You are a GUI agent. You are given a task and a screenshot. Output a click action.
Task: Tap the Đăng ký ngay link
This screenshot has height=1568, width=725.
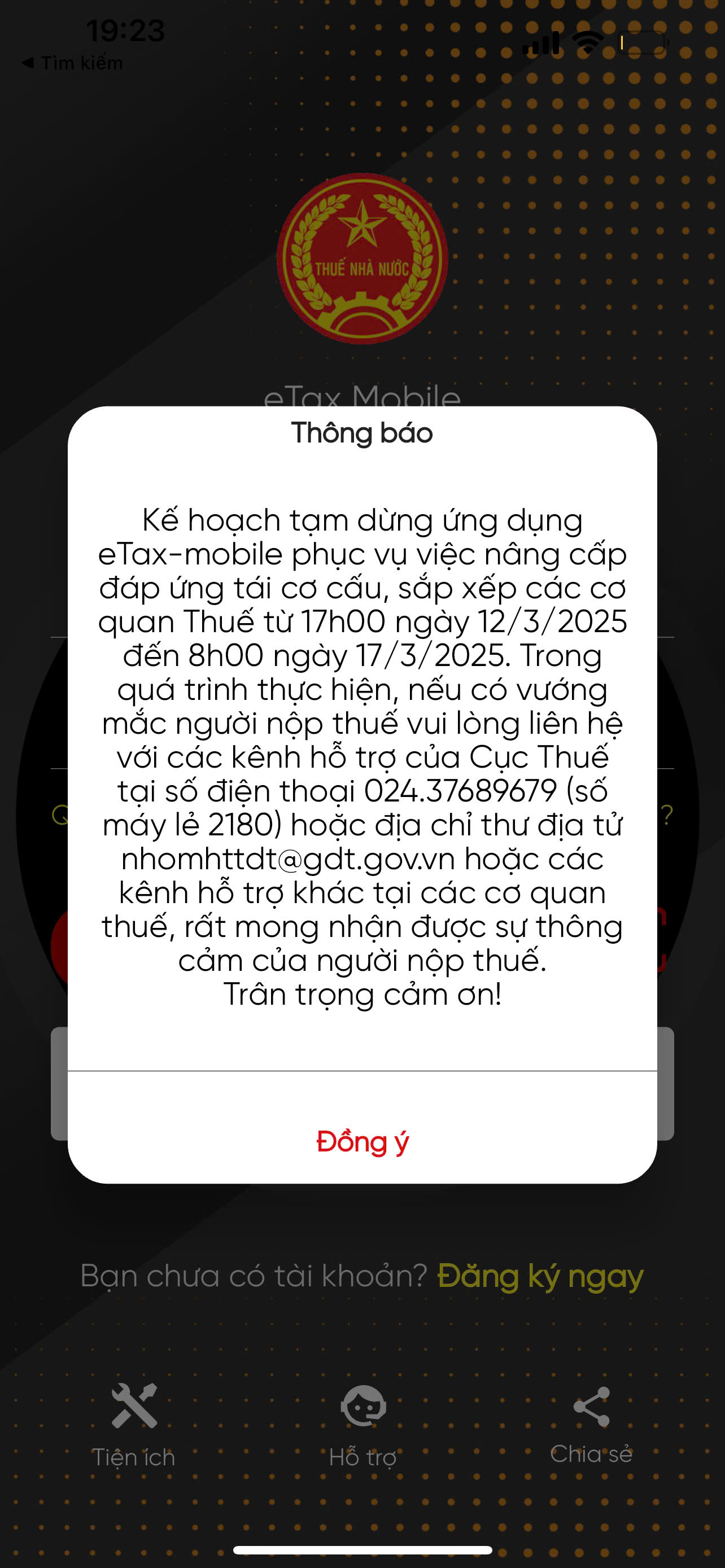(540, 1275)
